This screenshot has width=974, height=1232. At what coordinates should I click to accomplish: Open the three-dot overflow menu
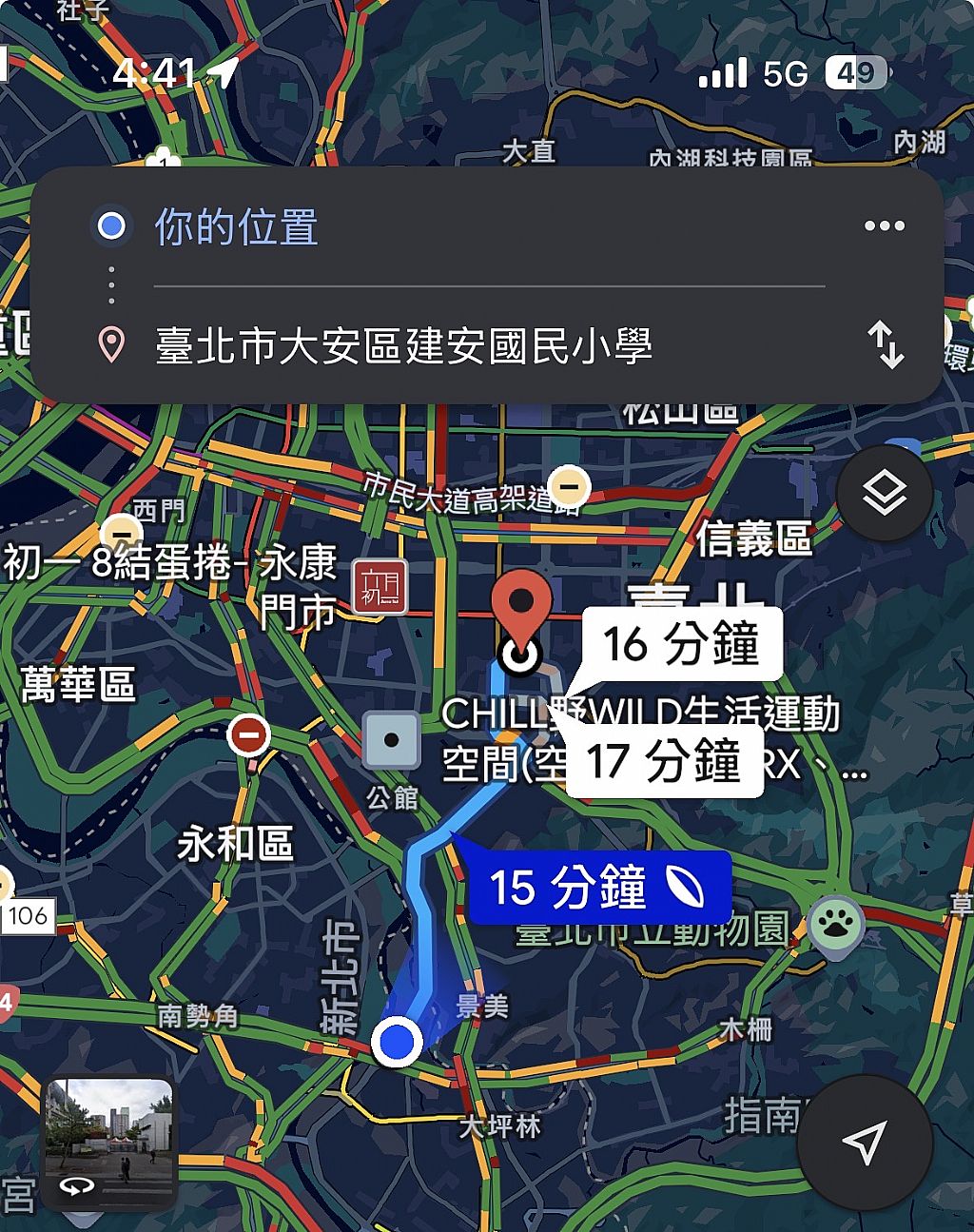(x=884, y=226)
